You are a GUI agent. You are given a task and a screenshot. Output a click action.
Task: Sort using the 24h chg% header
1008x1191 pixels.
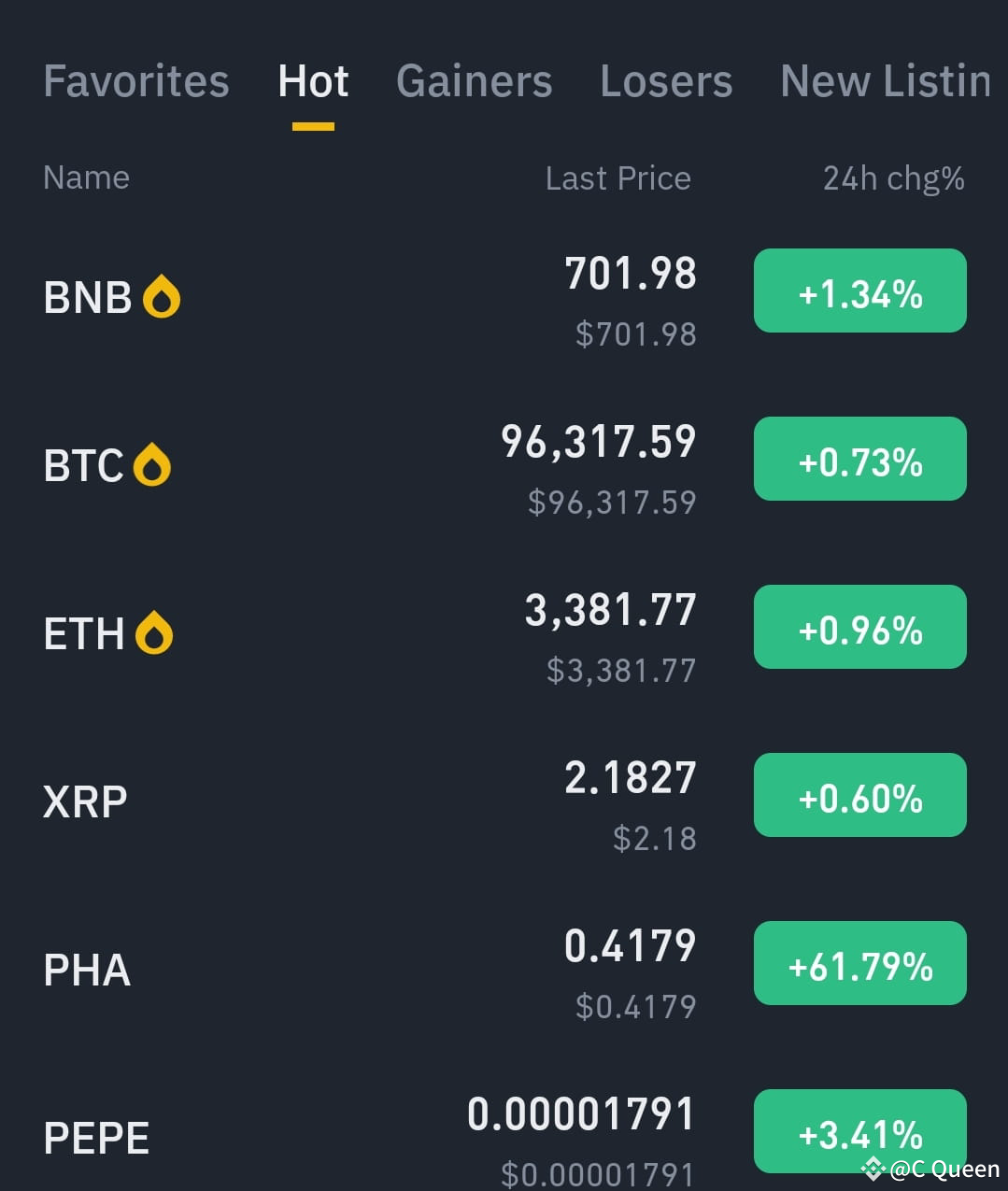click(894, 177)
